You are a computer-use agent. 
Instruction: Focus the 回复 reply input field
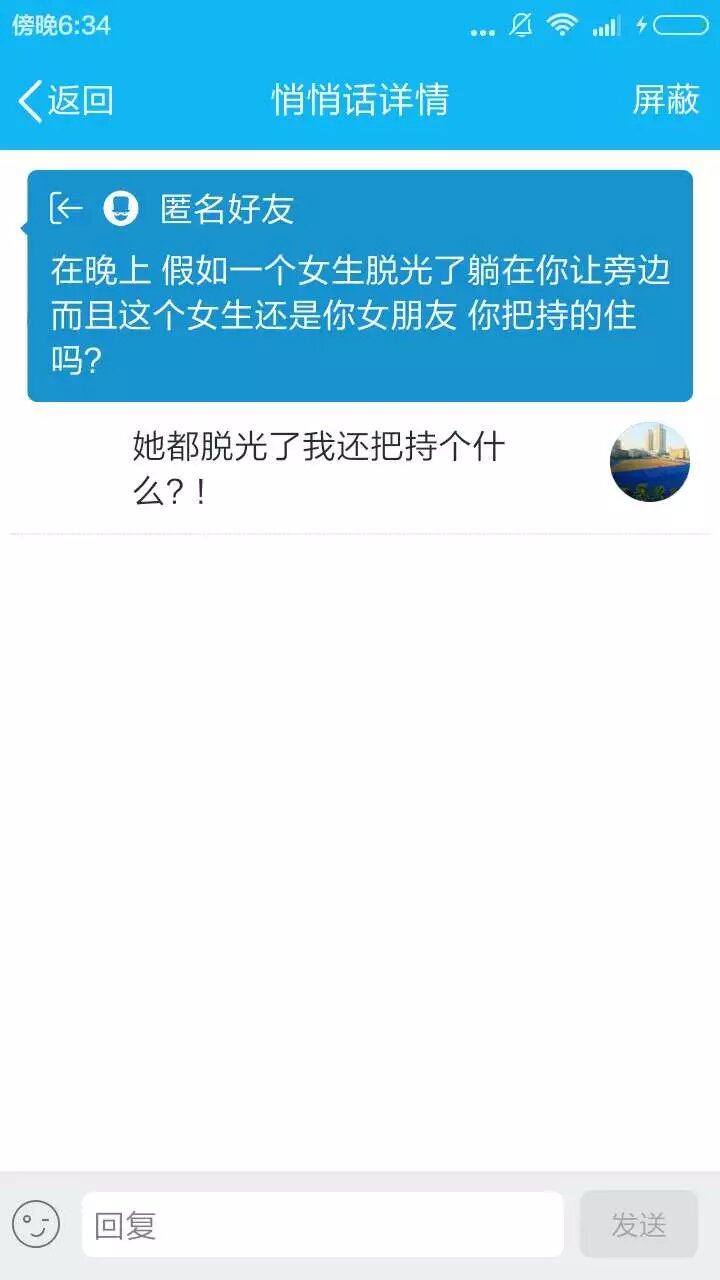pyautogui.click(x=322, y=1224)
